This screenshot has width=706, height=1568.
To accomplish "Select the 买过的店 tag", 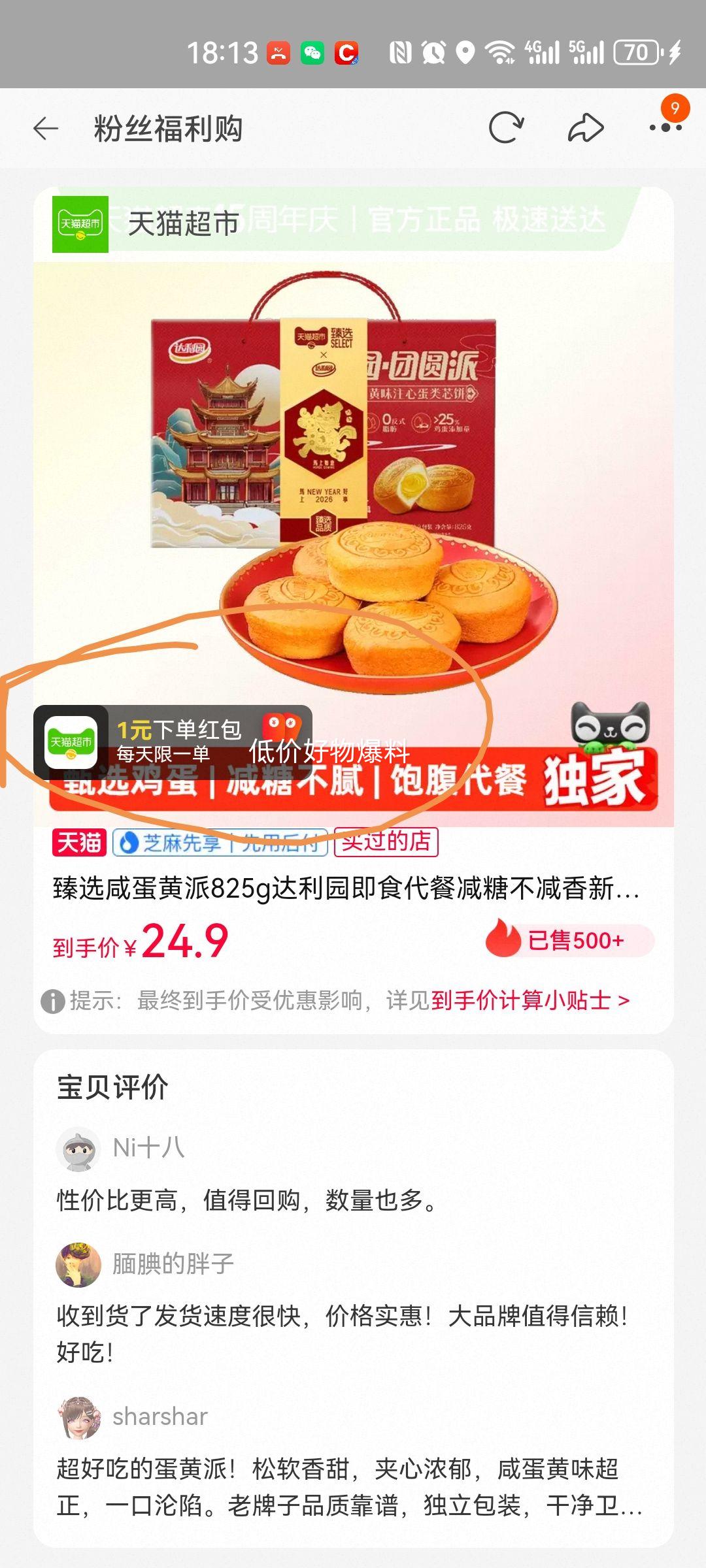I will tap(386, 843).
